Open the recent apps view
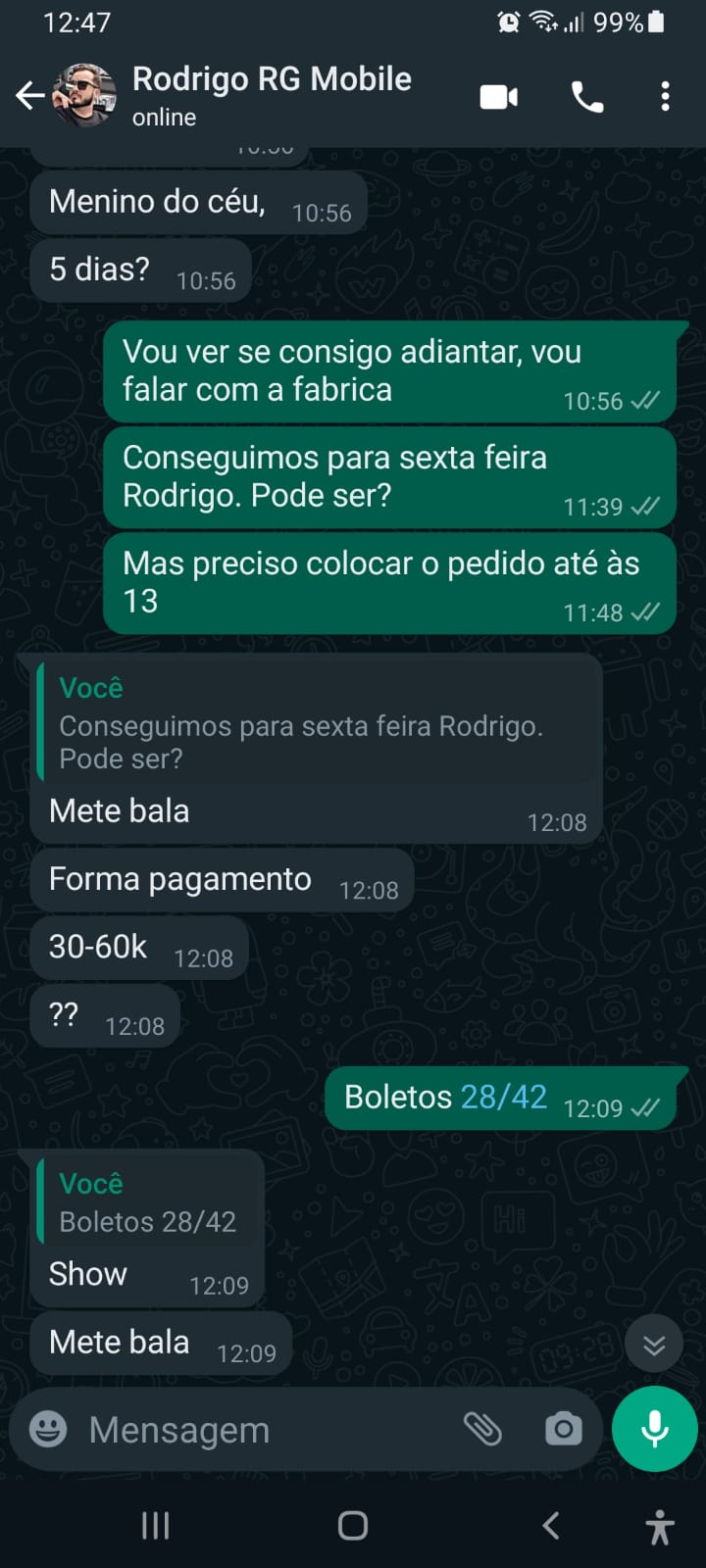This screenshot has width=706, height=1568. click(156, 1525)
